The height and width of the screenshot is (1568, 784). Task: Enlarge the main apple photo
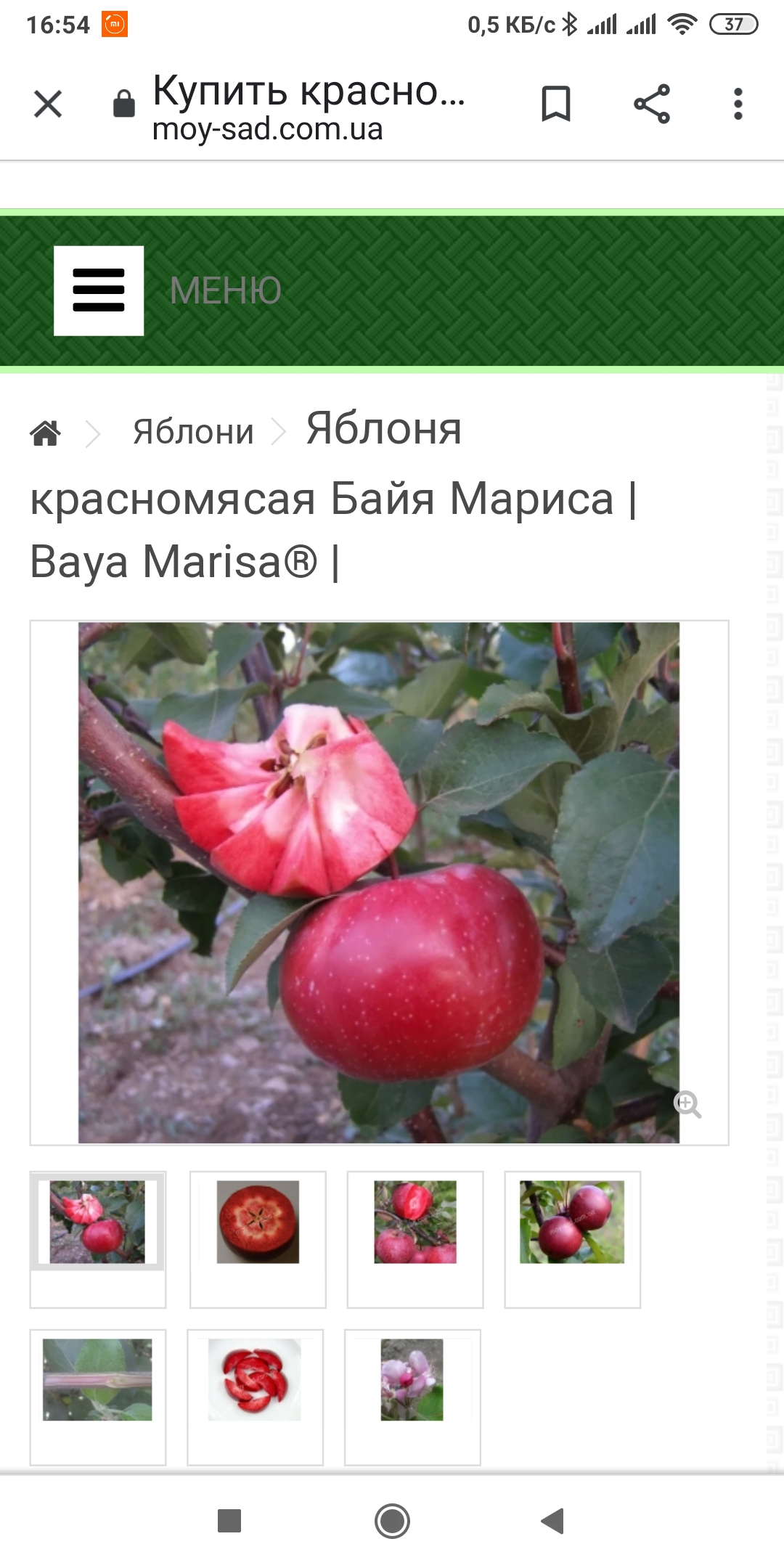pos(379,882)
